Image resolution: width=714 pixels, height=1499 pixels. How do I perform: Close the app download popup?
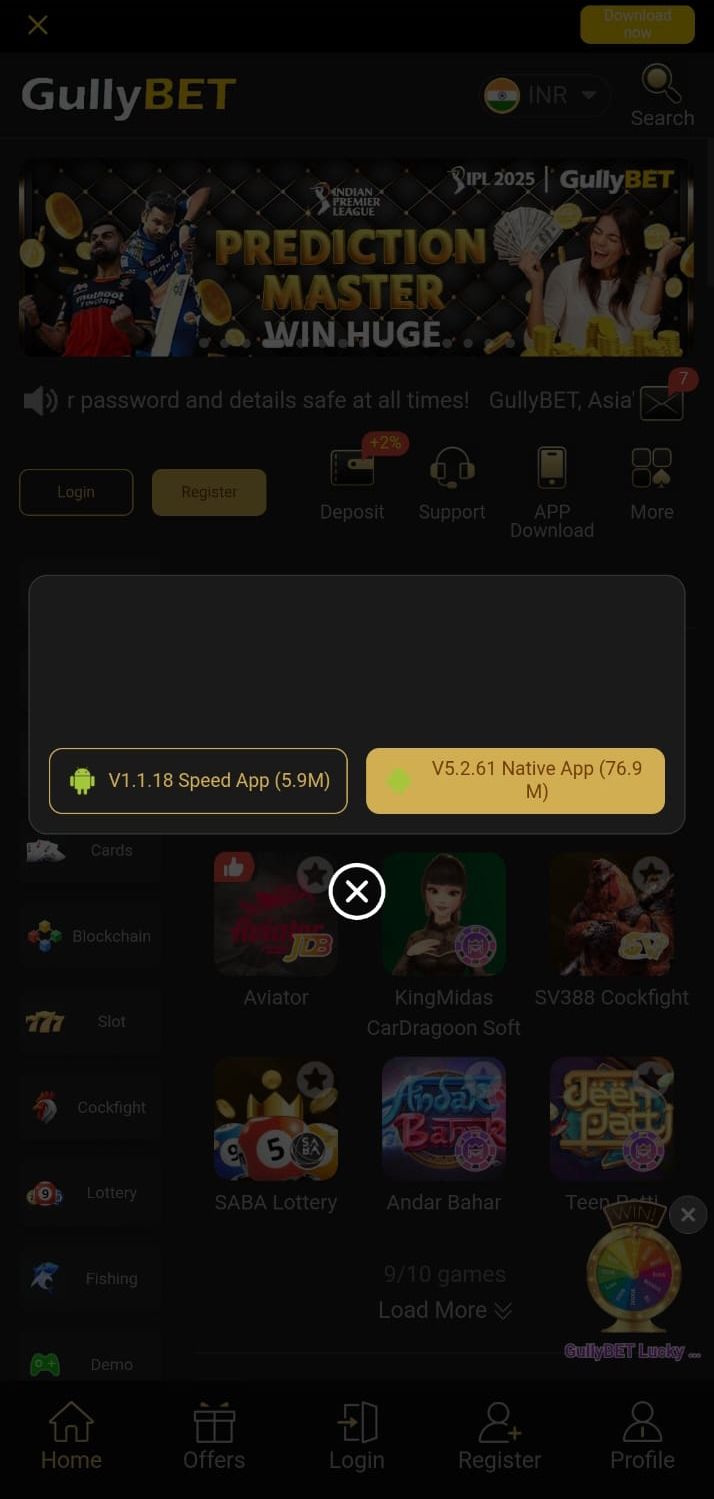coord(357,891)
